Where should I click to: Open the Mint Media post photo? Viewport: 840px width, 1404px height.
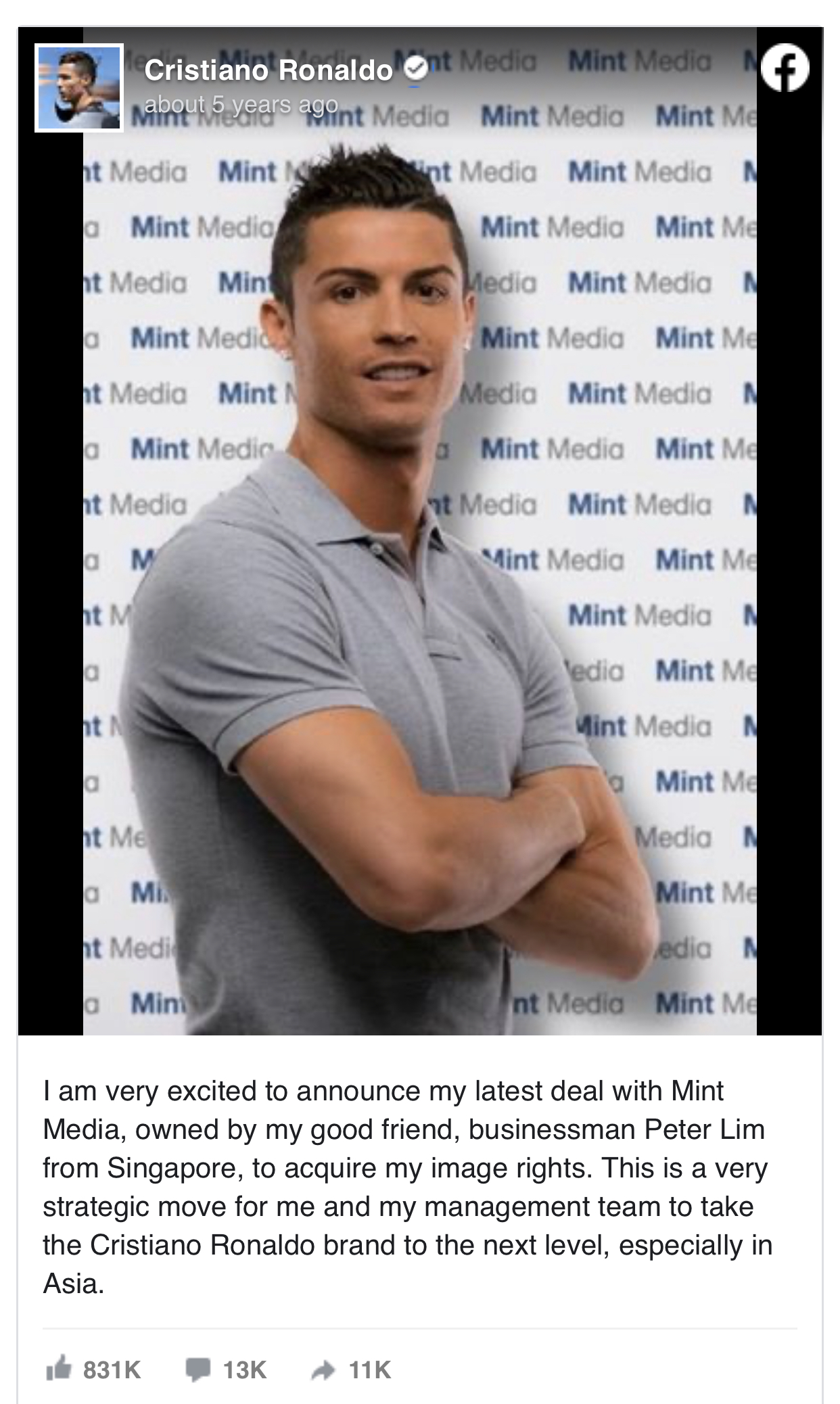419,575
